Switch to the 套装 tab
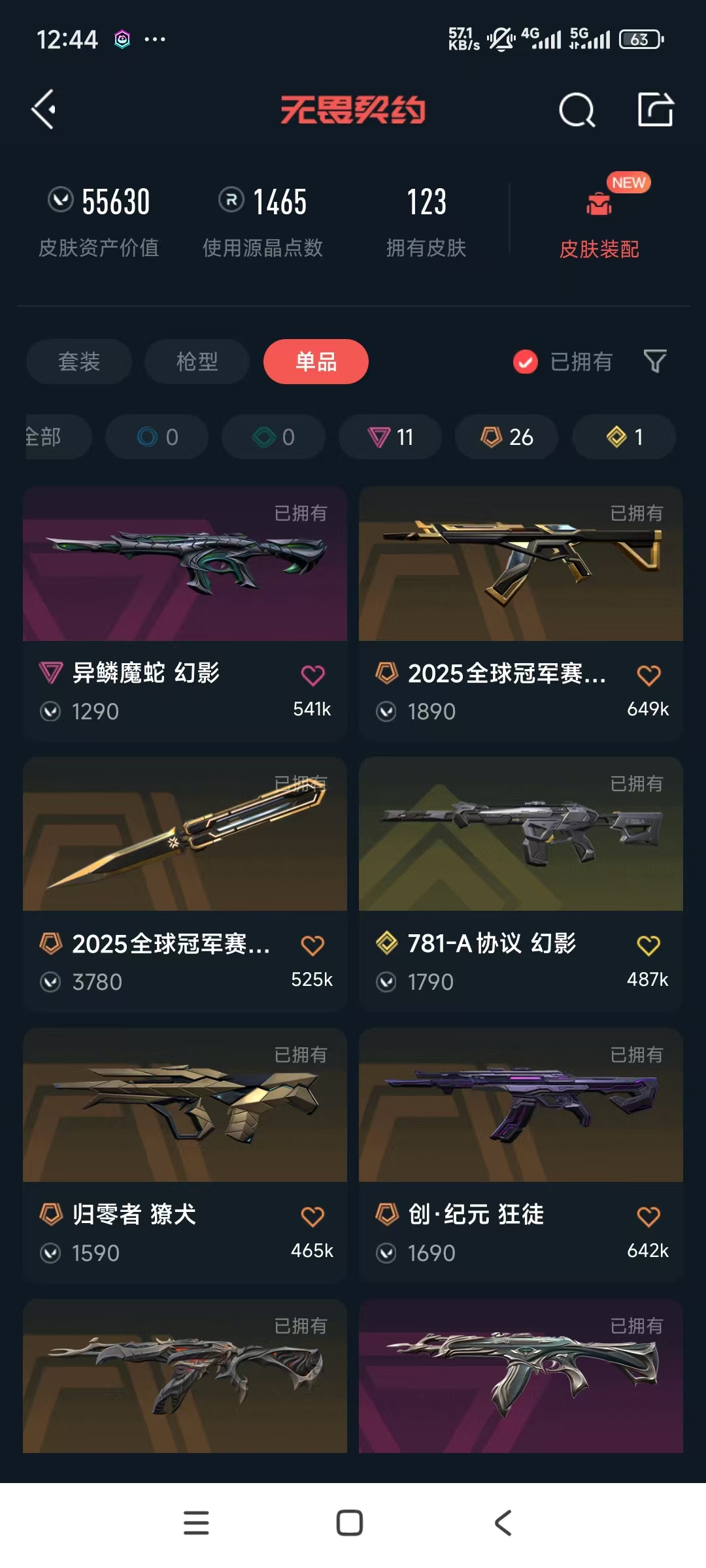The width and height of the screenshot is (706, 1568). 79,361
